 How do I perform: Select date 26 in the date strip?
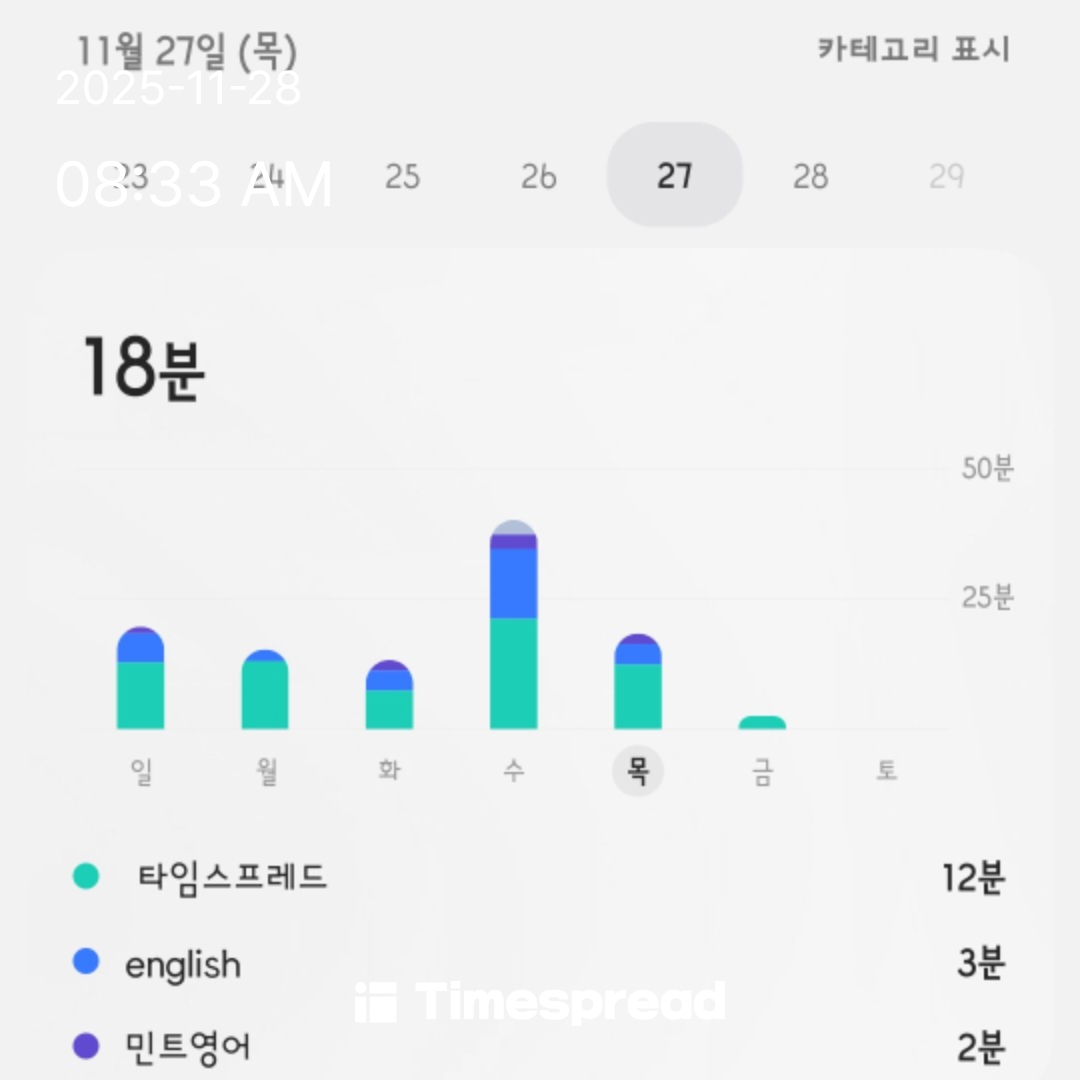pos(538,177)
